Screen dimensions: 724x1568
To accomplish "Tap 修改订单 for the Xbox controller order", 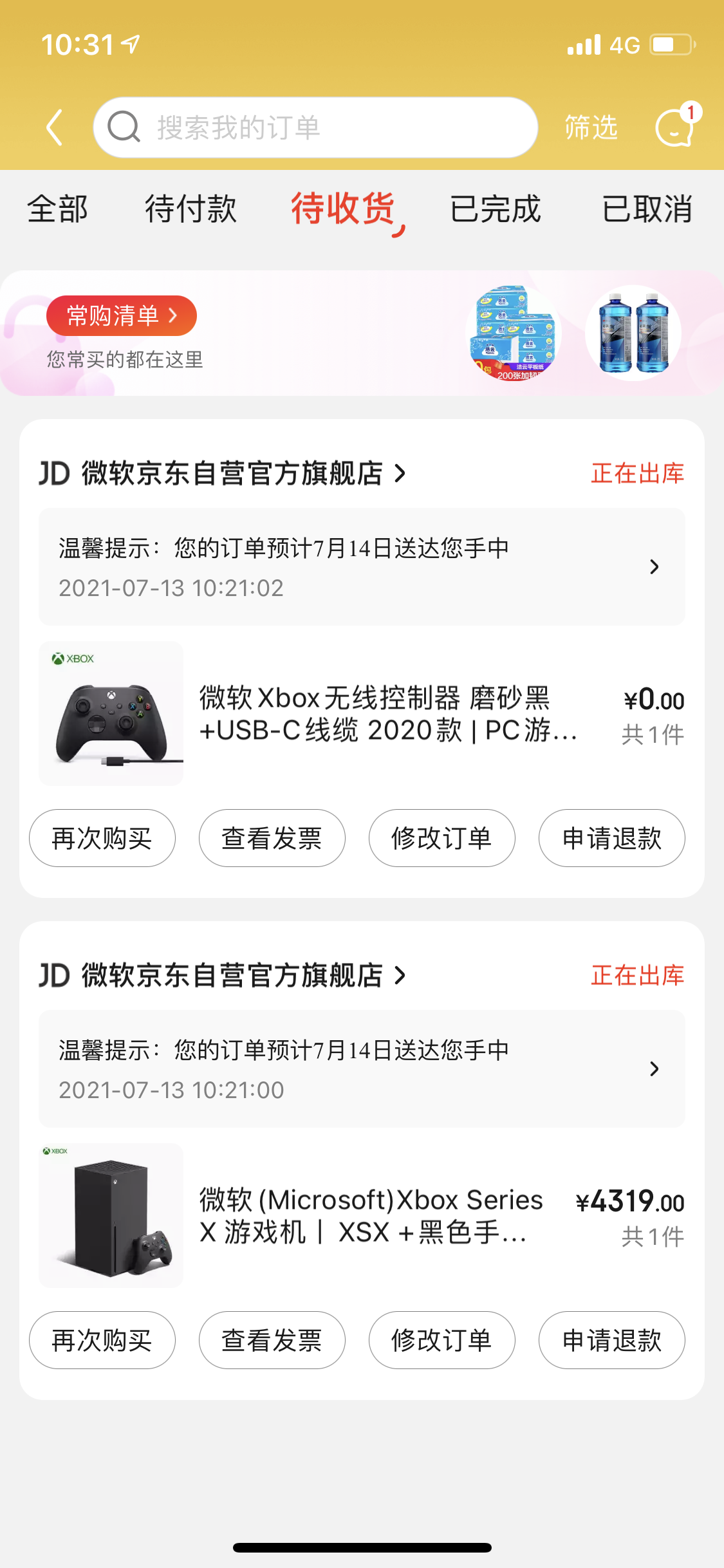I will (441, 838).
